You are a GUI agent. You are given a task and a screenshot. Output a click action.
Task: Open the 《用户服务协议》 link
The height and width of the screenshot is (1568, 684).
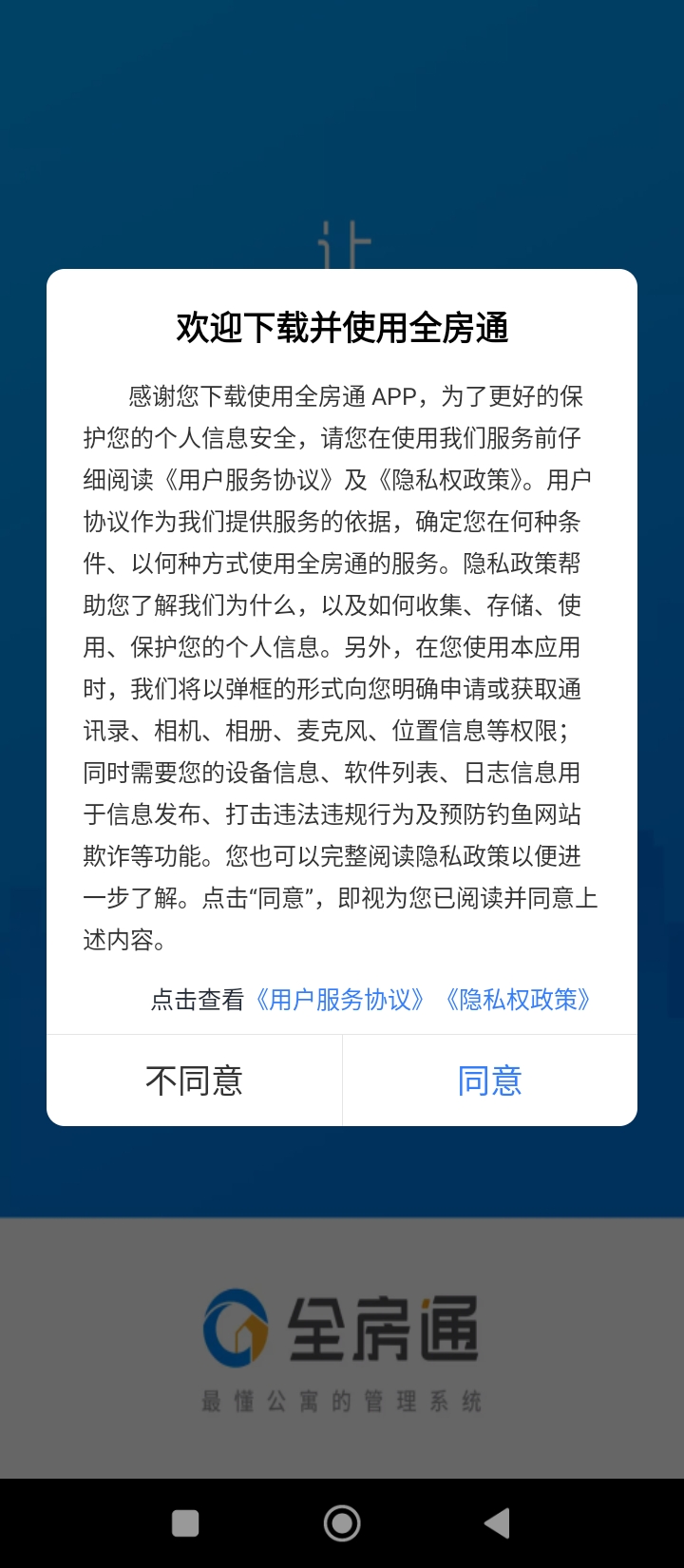[339, 1000]
